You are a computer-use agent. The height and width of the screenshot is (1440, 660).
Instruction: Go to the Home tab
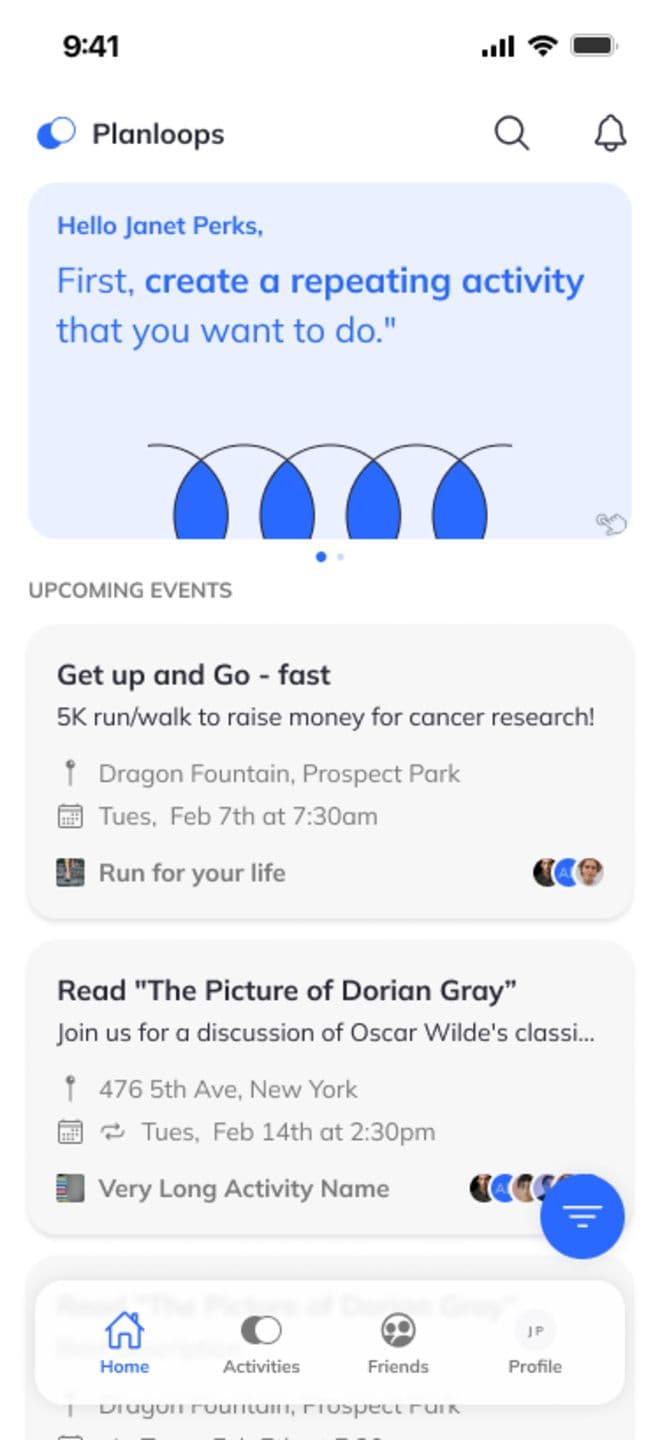point(124,1343)
